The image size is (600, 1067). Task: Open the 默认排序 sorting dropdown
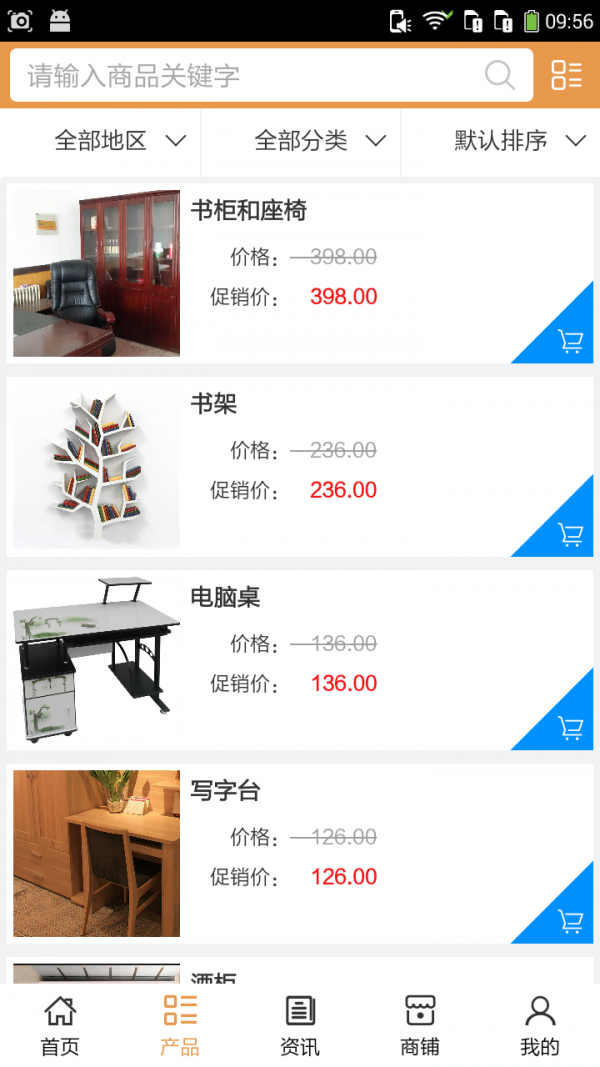519,141
